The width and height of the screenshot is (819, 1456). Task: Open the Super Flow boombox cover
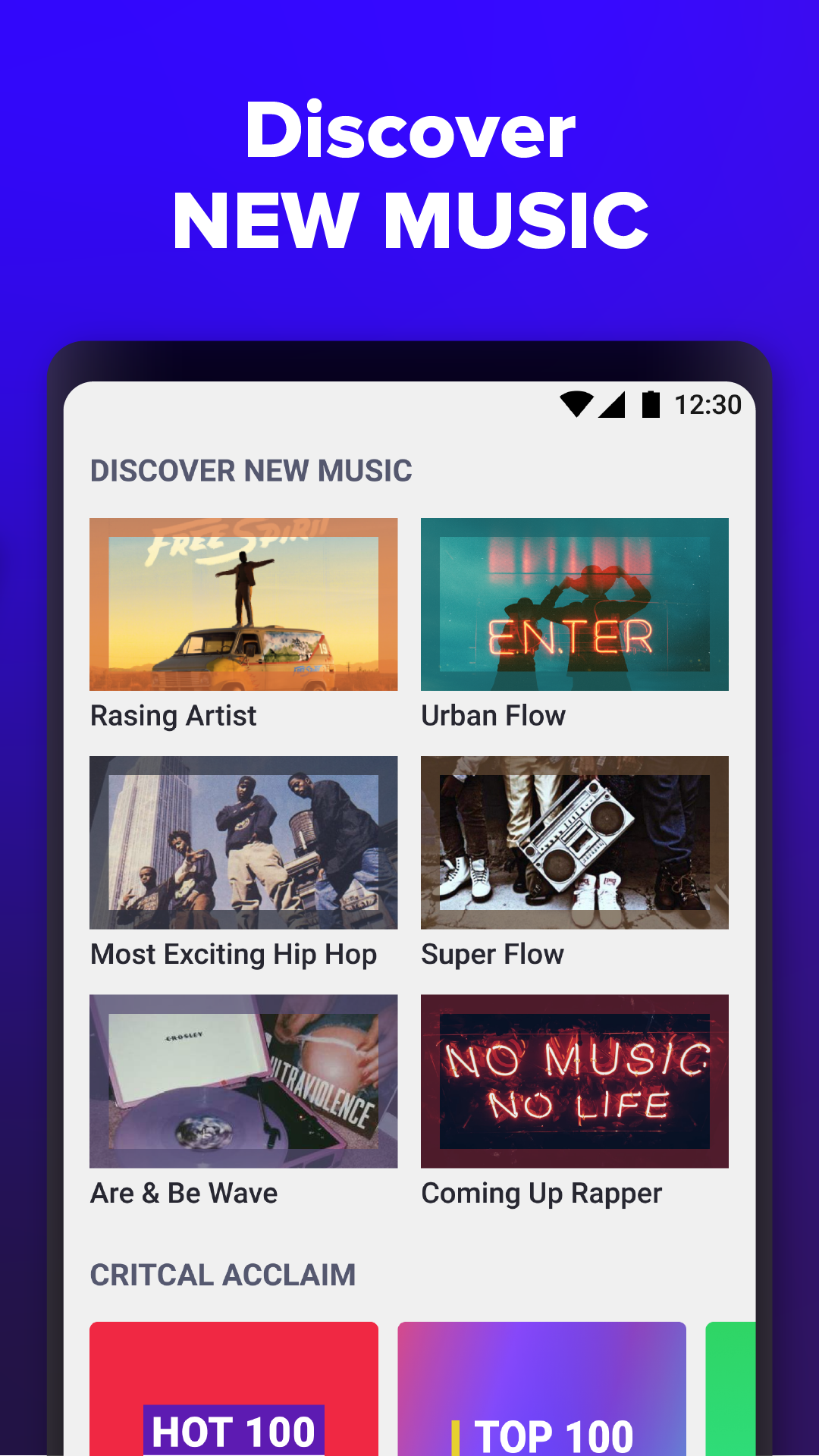tap(574, 843)
